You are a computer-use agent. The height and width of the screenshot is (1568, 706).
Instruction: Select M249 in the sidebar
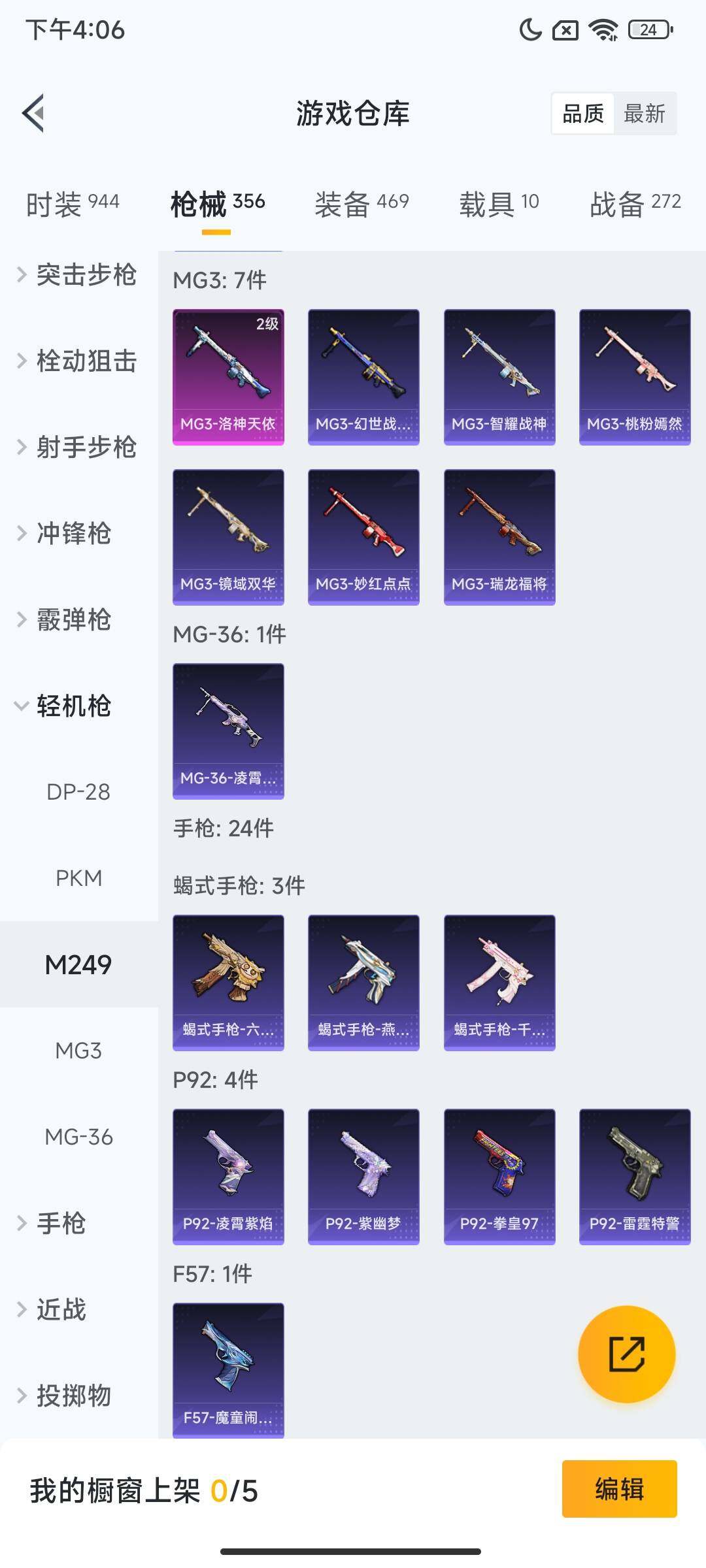78,964
